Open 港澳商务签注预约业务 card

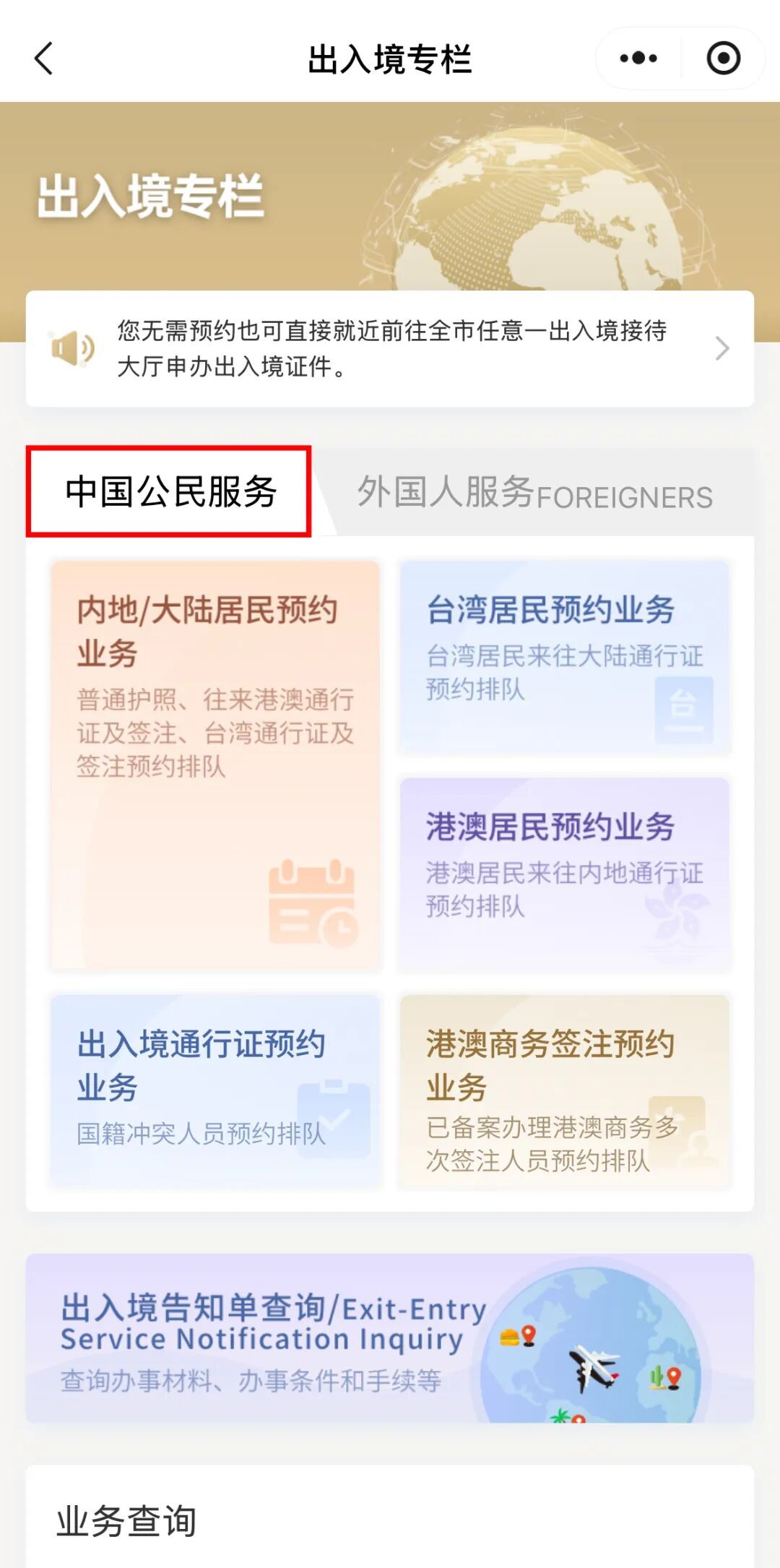[565, 1091]
